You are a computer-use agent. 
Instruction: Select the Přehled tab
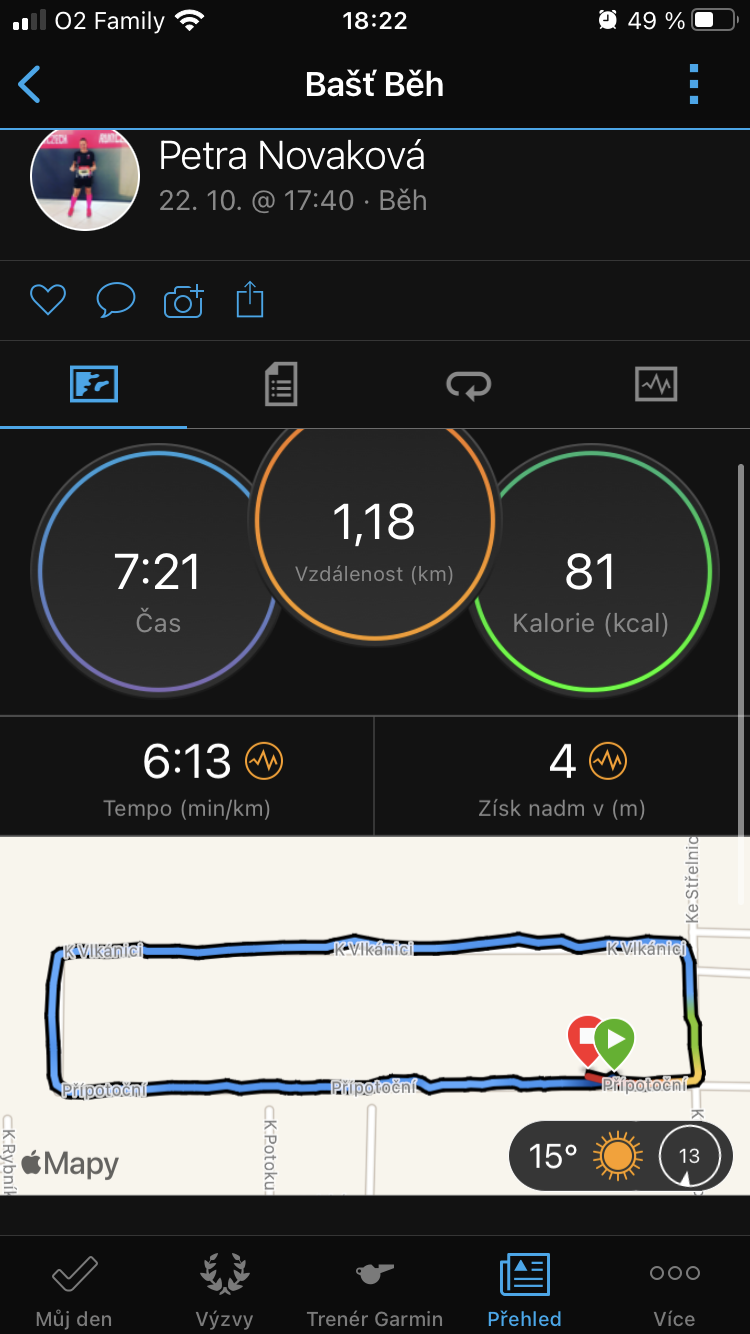point(525,1290)
